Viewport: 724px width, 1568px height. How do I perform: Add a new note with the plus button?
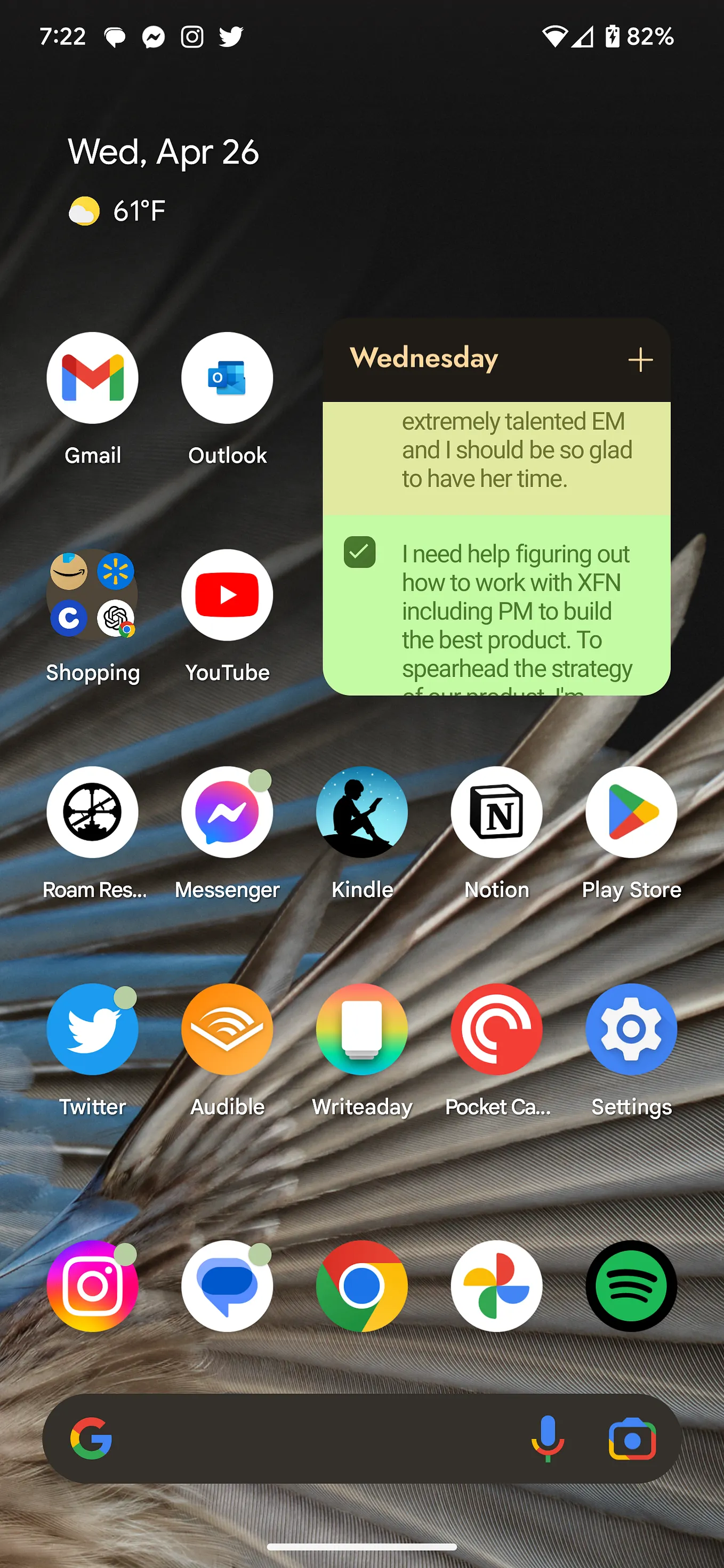(x=640, y=359)
